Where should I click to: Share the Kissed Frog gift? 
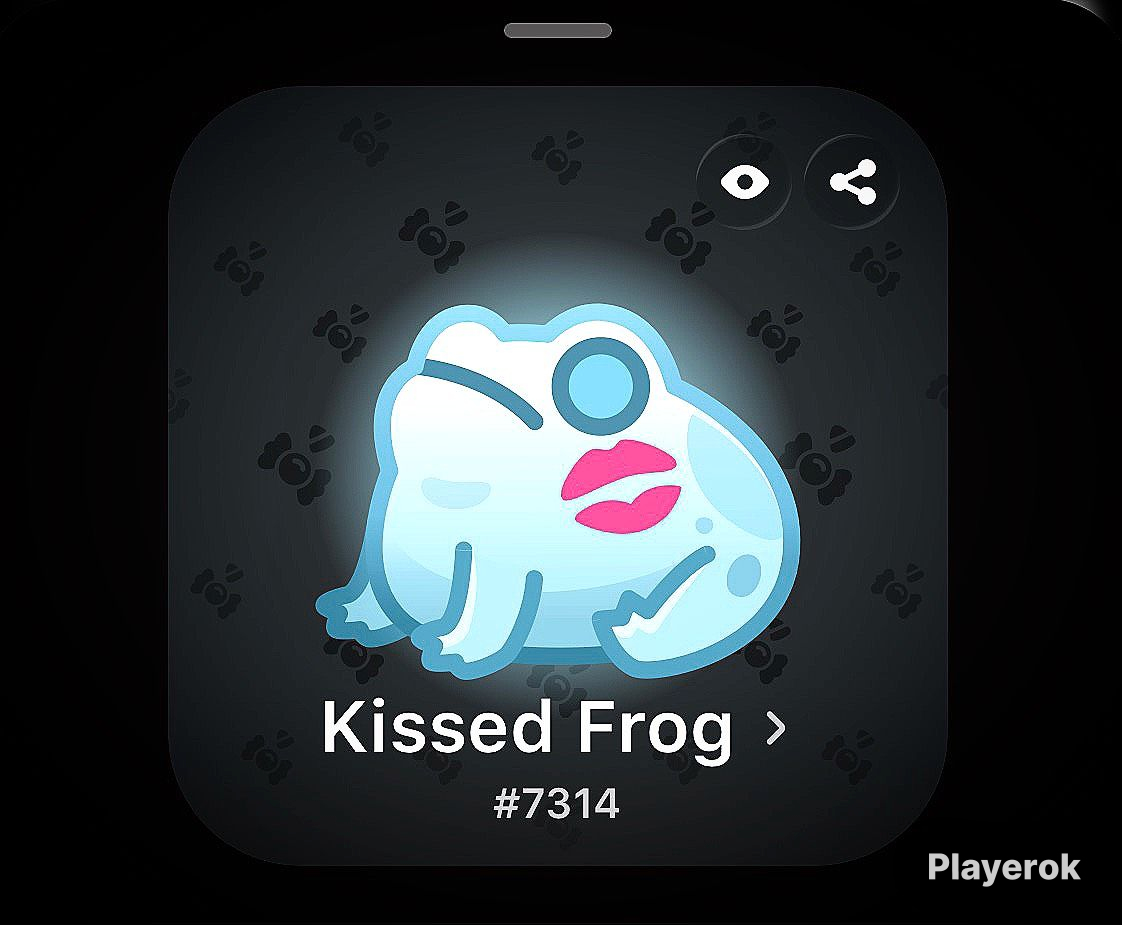click(x=852, y=182)
